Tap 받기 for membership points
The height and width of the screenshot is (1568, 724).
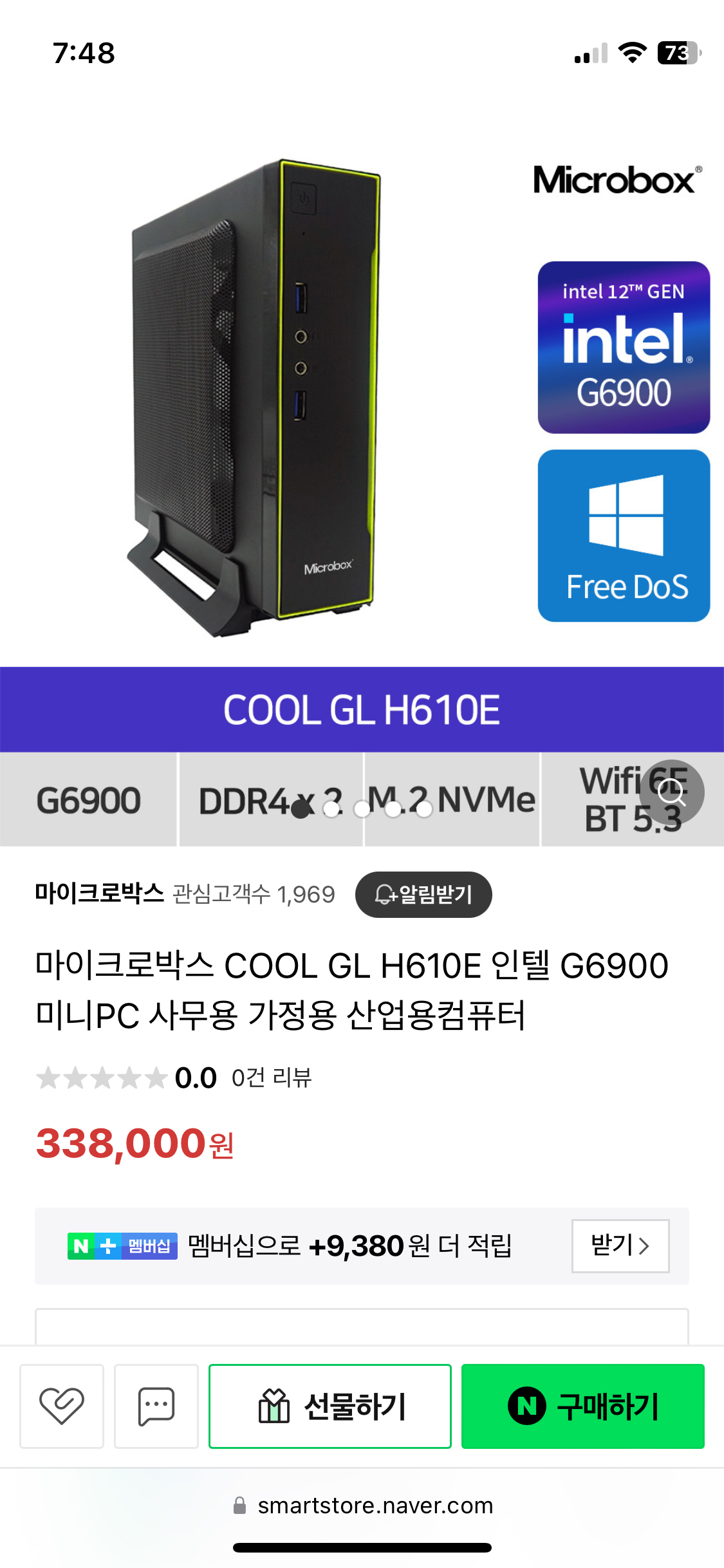point(620,1246)
